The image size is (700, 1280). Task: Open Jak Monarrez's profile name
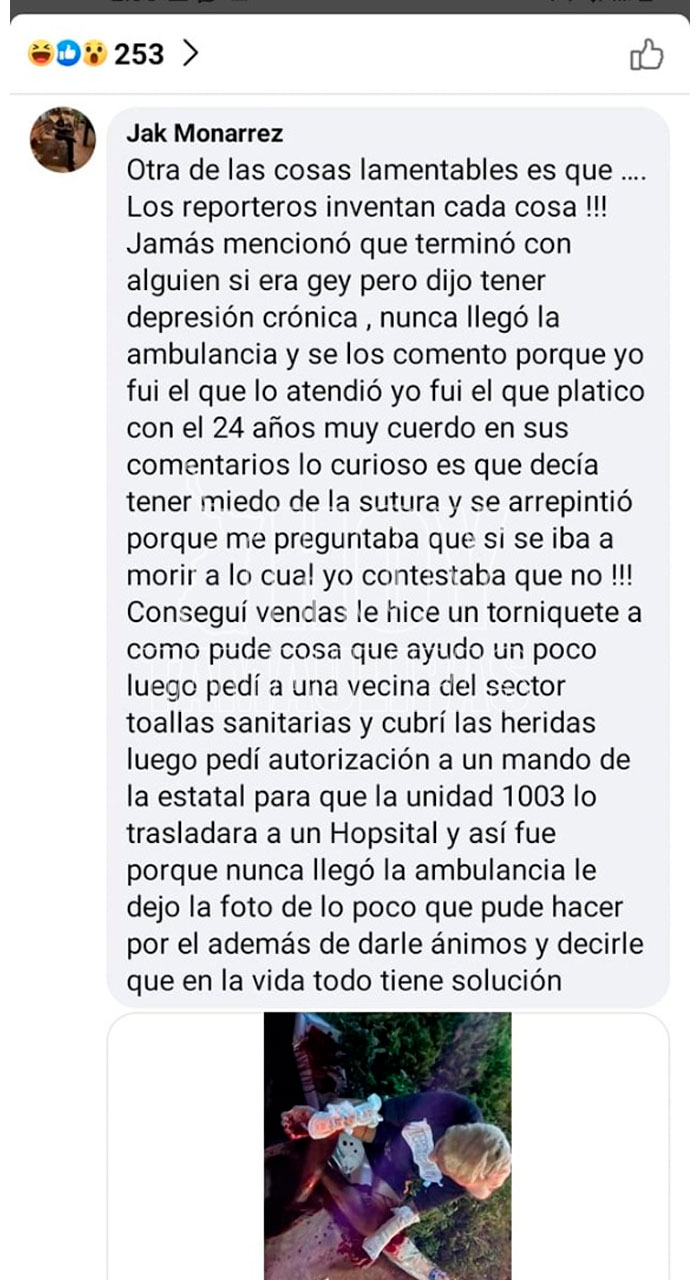tap(205, 134)
